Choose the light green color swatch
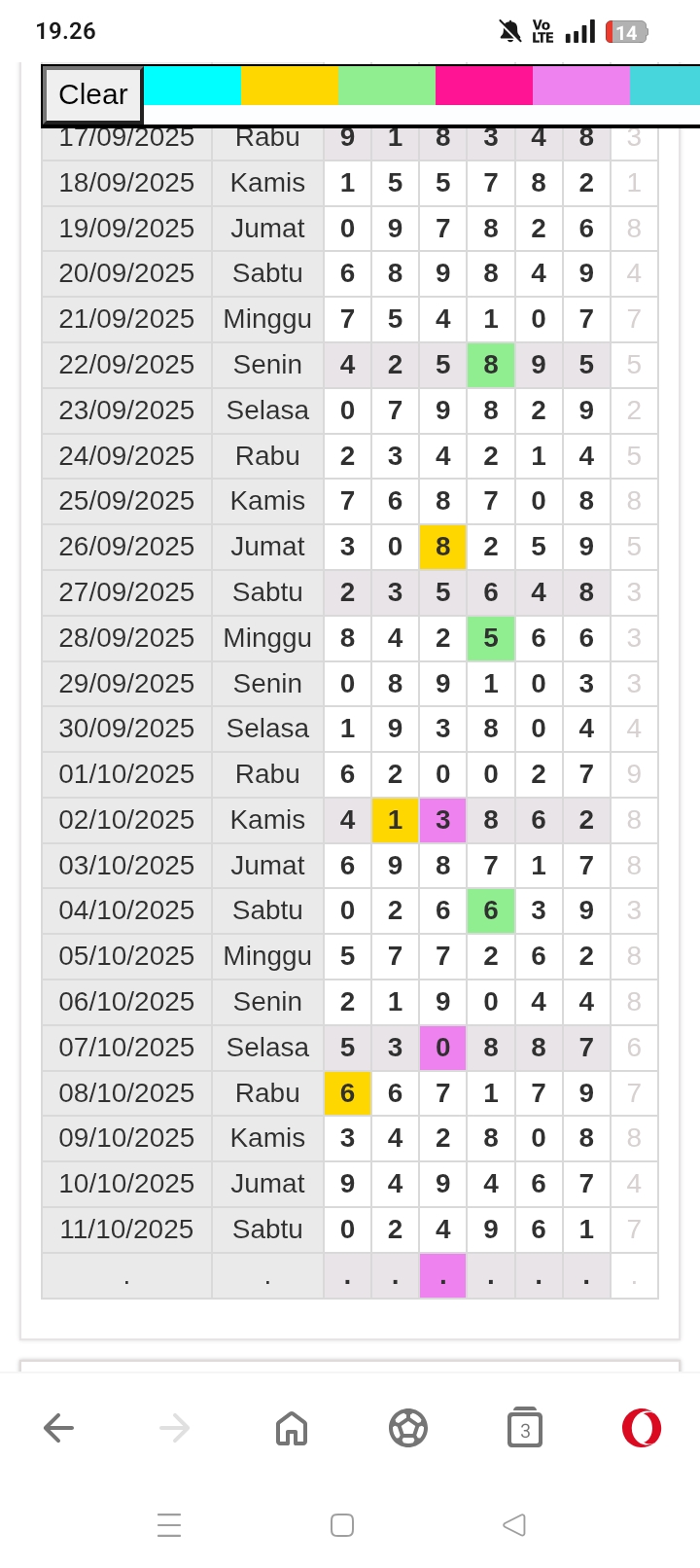 click(x=387, y=86)
